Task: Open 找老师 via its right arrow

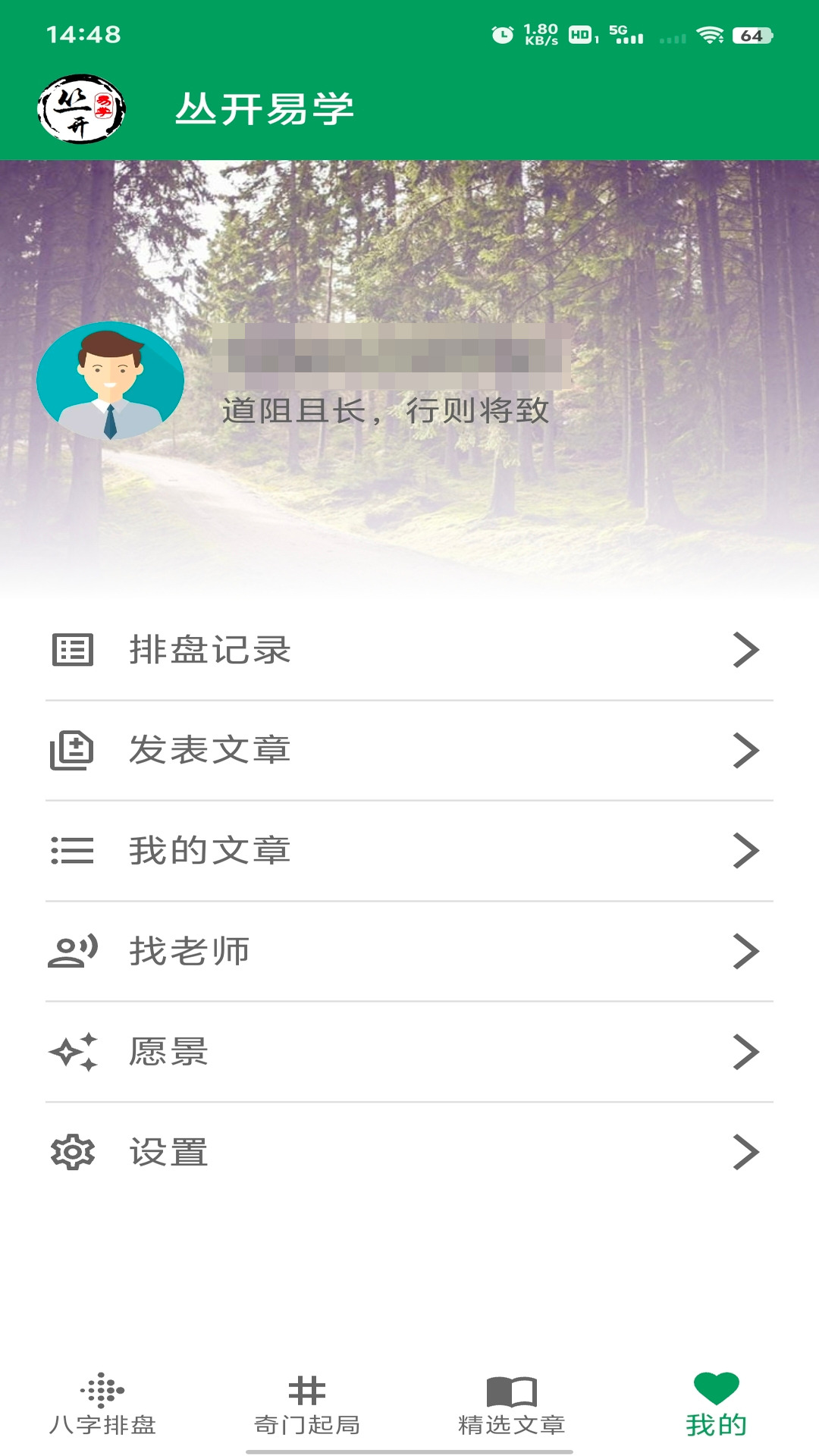Action: [747, 952]
